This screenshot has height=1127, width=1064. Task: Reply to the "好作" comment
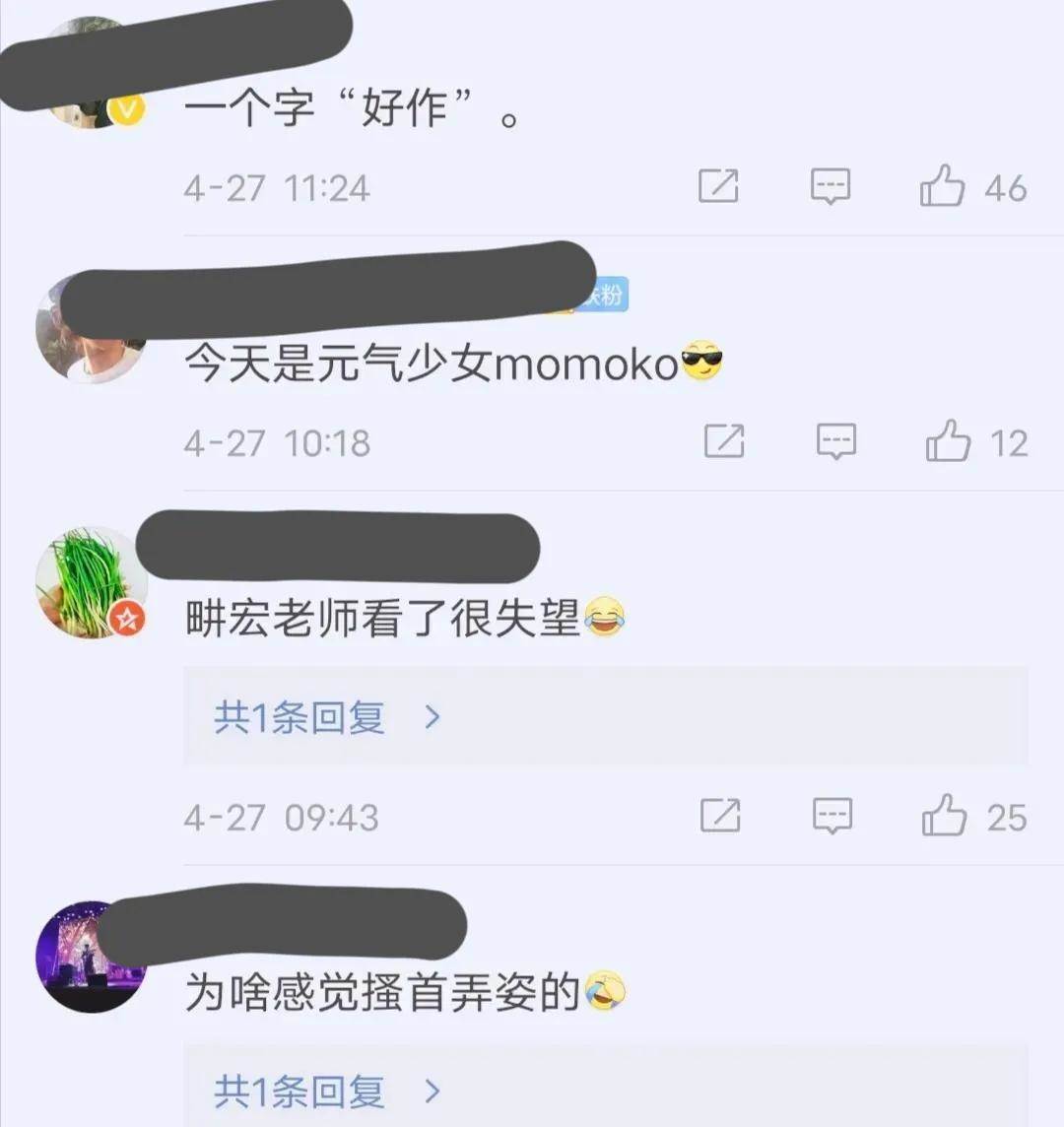(x=831, y=186)
